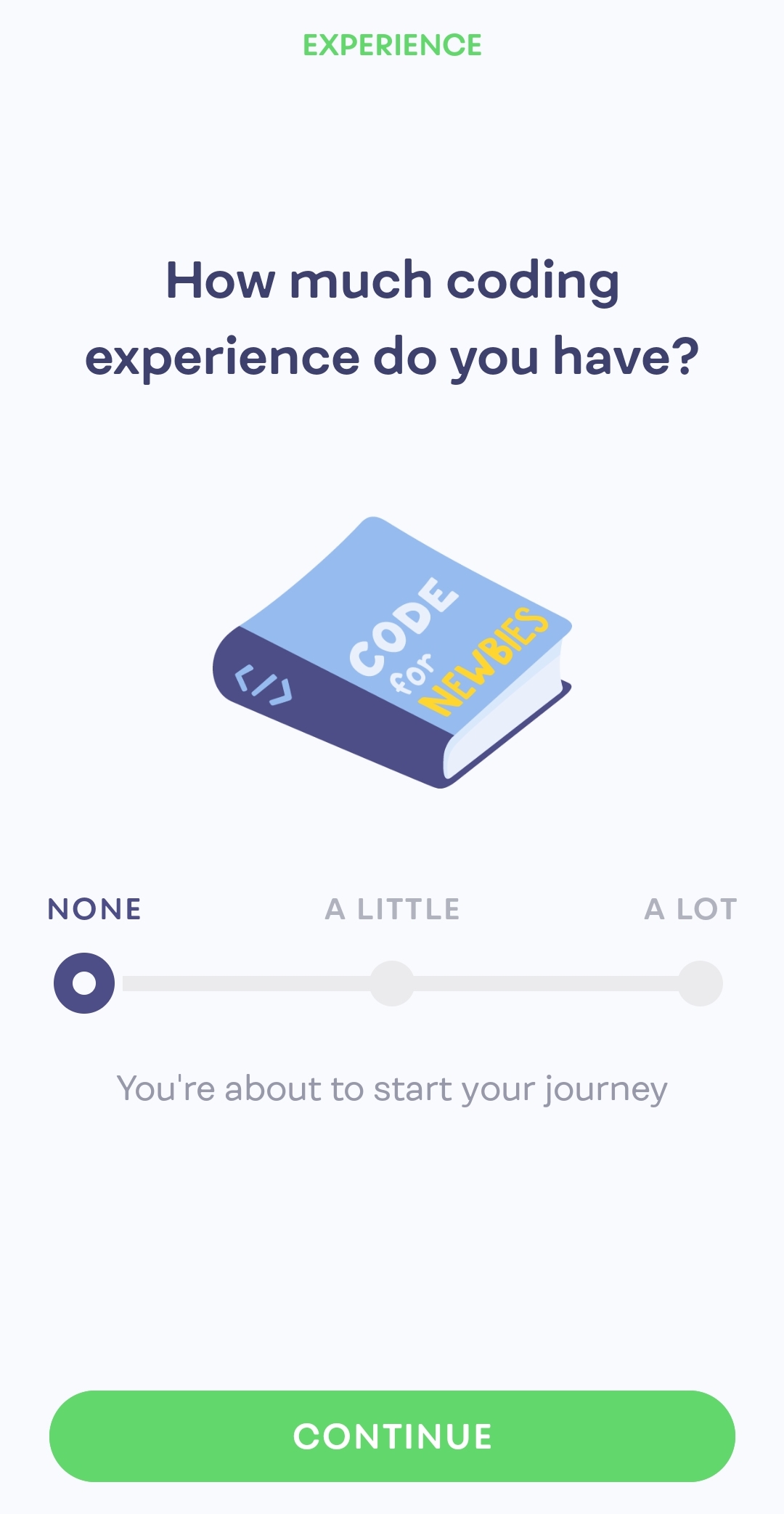784x1514 pixels.
Task: Tap the CONTINUE button
Action: [x=392, y=1436]
